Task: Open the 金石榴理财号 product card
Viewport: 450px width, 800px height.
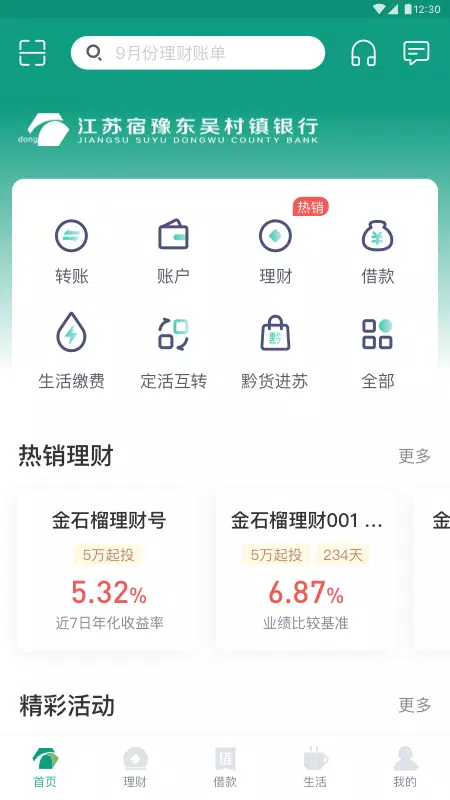Action: (x=109, y=570)
